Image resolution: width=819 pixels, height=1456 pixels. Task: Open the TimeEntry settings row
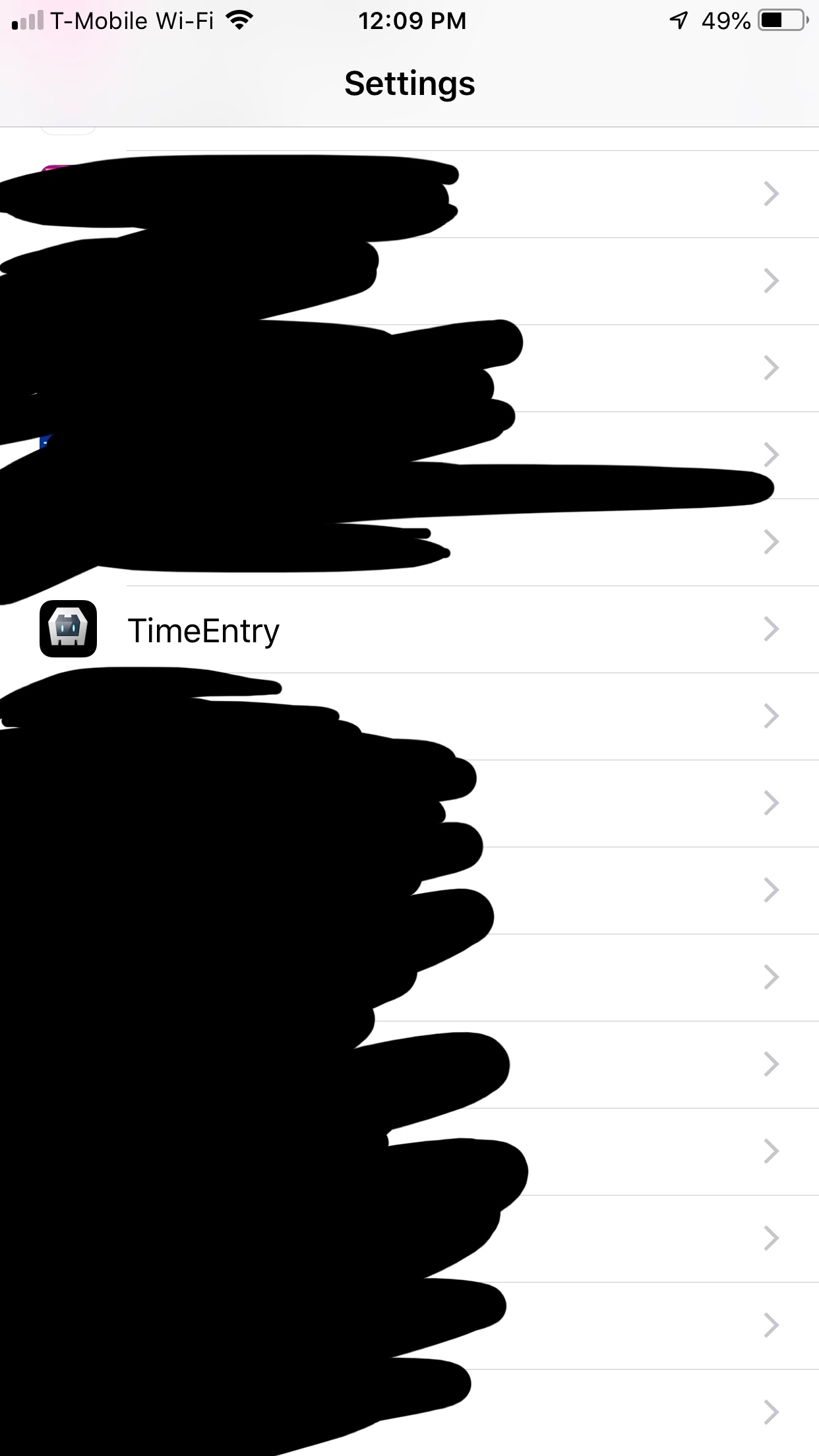pos(409,630)
